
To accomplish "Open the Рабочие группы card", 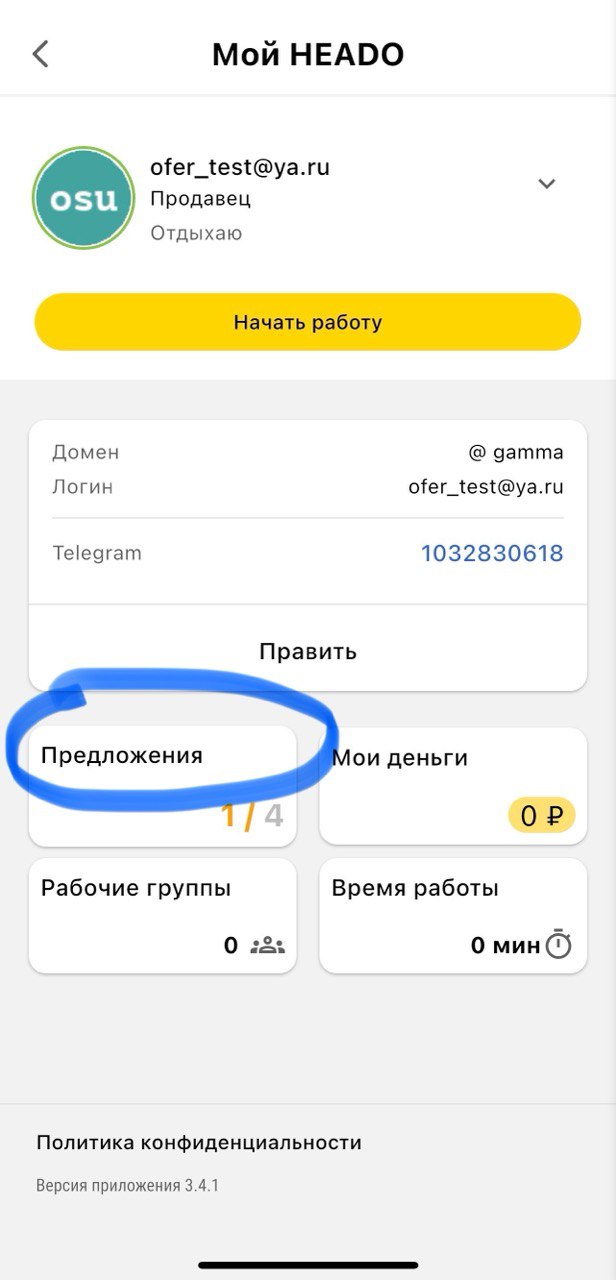I will click(x=162, y=915).
